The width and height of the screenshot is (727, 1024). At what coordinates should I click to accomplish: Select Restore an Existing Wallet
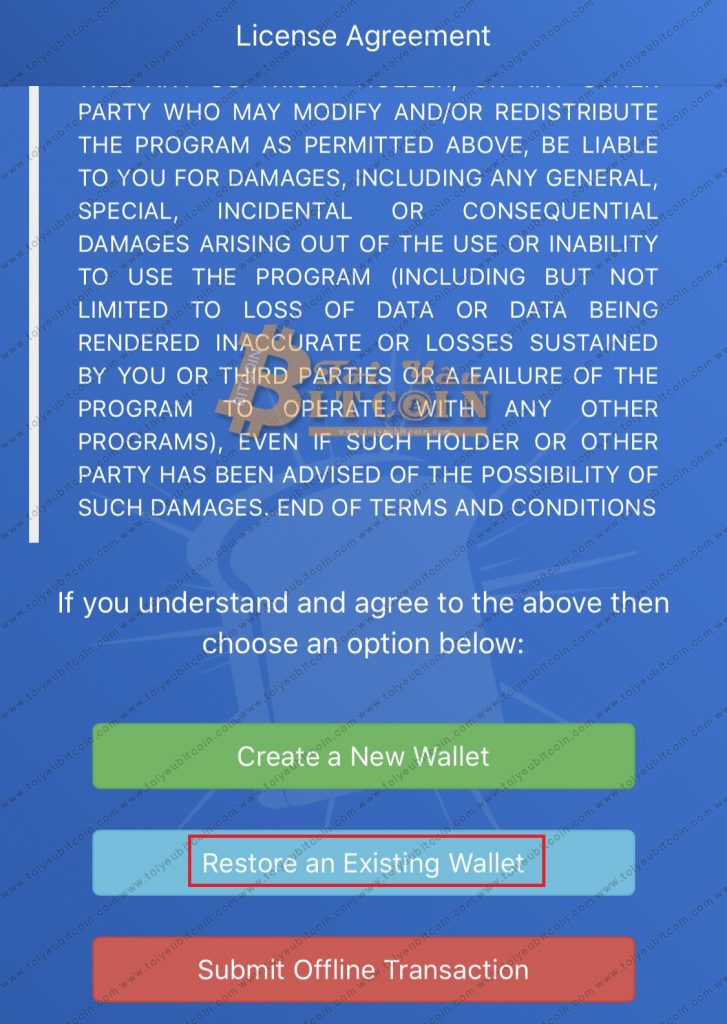pos(363,862)
